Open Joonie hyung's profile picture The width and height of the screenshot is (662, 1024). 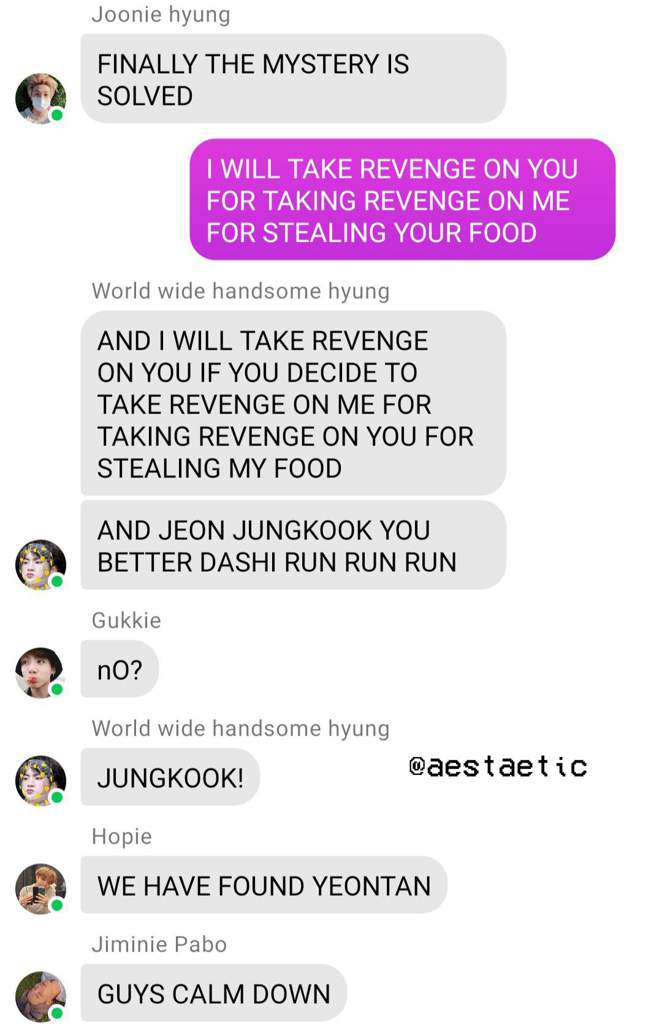40,99
